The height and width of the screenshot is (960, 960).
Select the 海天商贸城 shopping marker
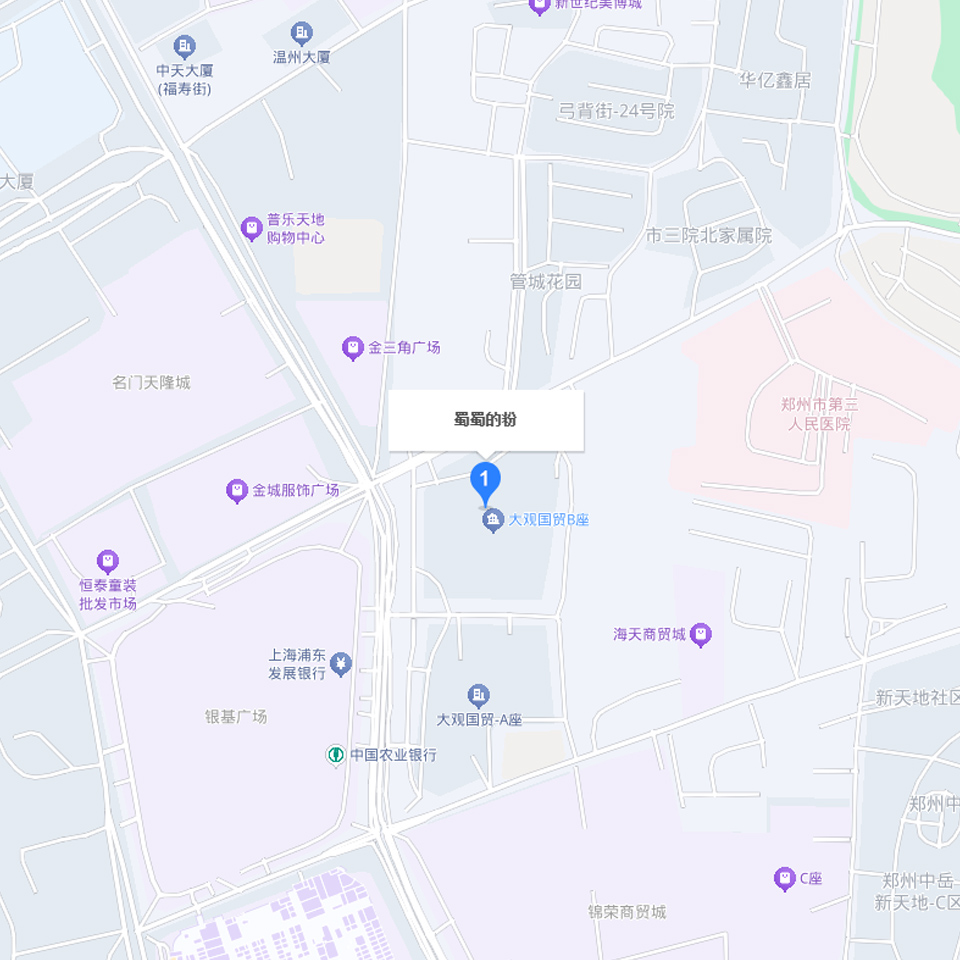701,634
